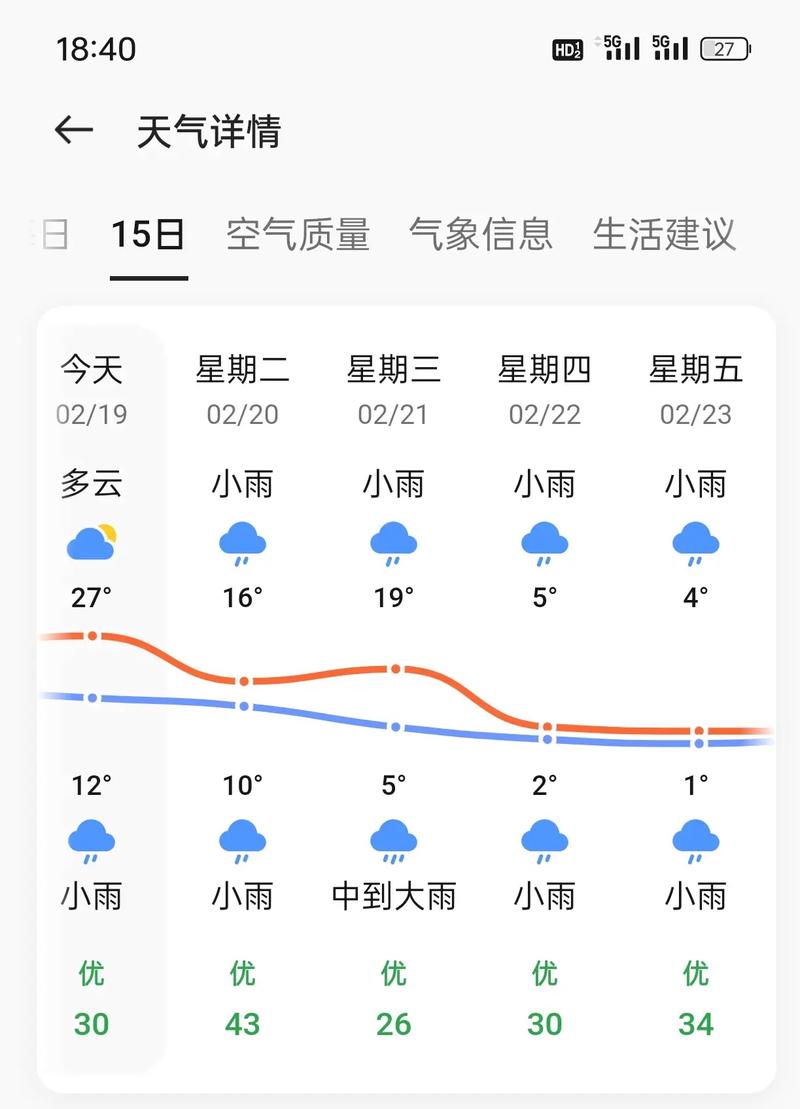The width and height of the screenshot is (800, 1109).
Task: Tap the rain icon above 中到大雨
Action: (393, 840)
